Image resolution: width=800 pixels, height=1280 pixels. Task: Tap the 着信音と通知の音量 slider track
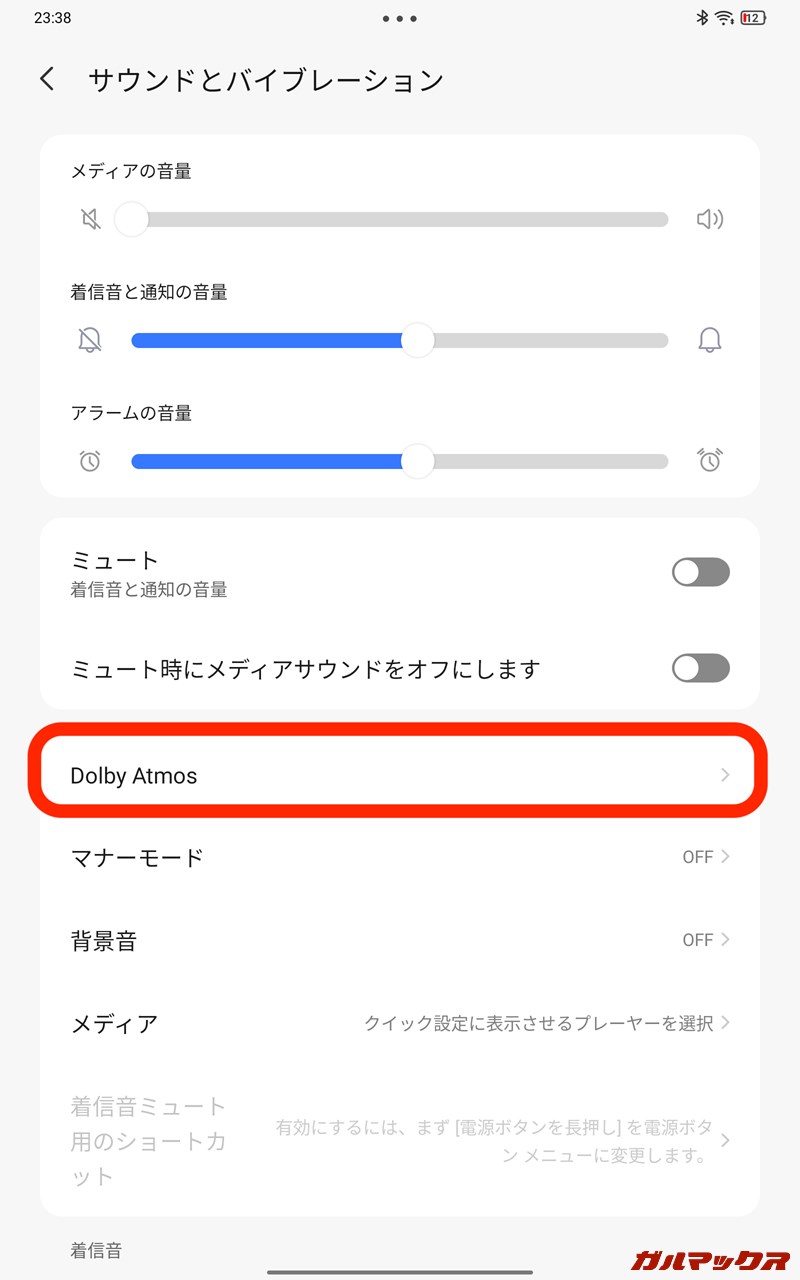(400, 341)
